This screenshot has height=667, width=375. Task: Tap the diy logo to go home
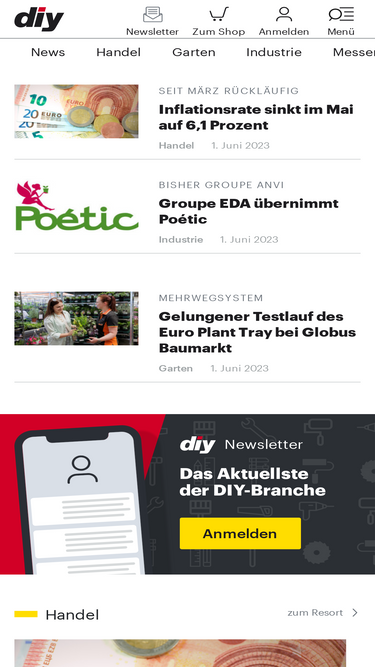pos(39,19)
